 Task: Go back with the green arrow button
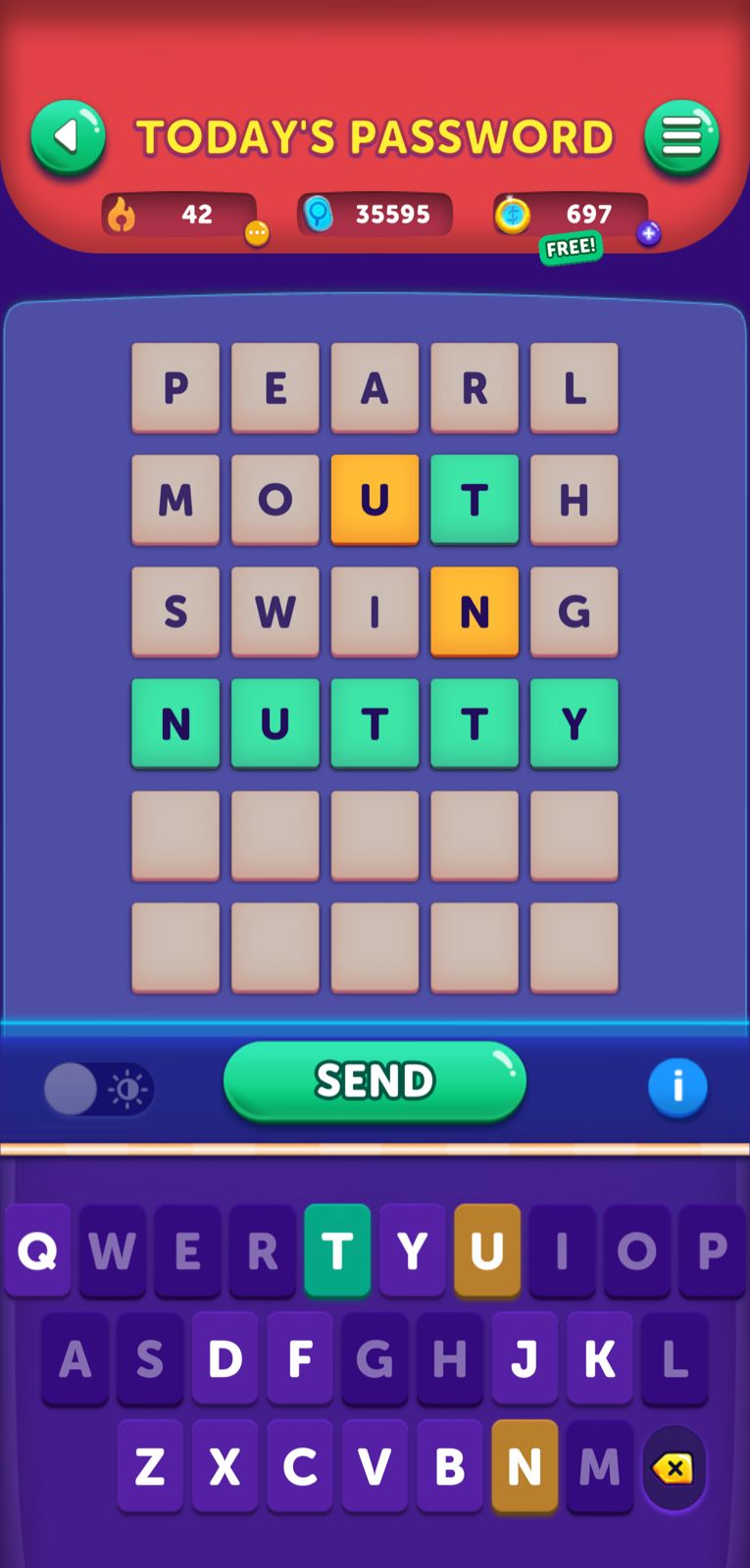68,136
